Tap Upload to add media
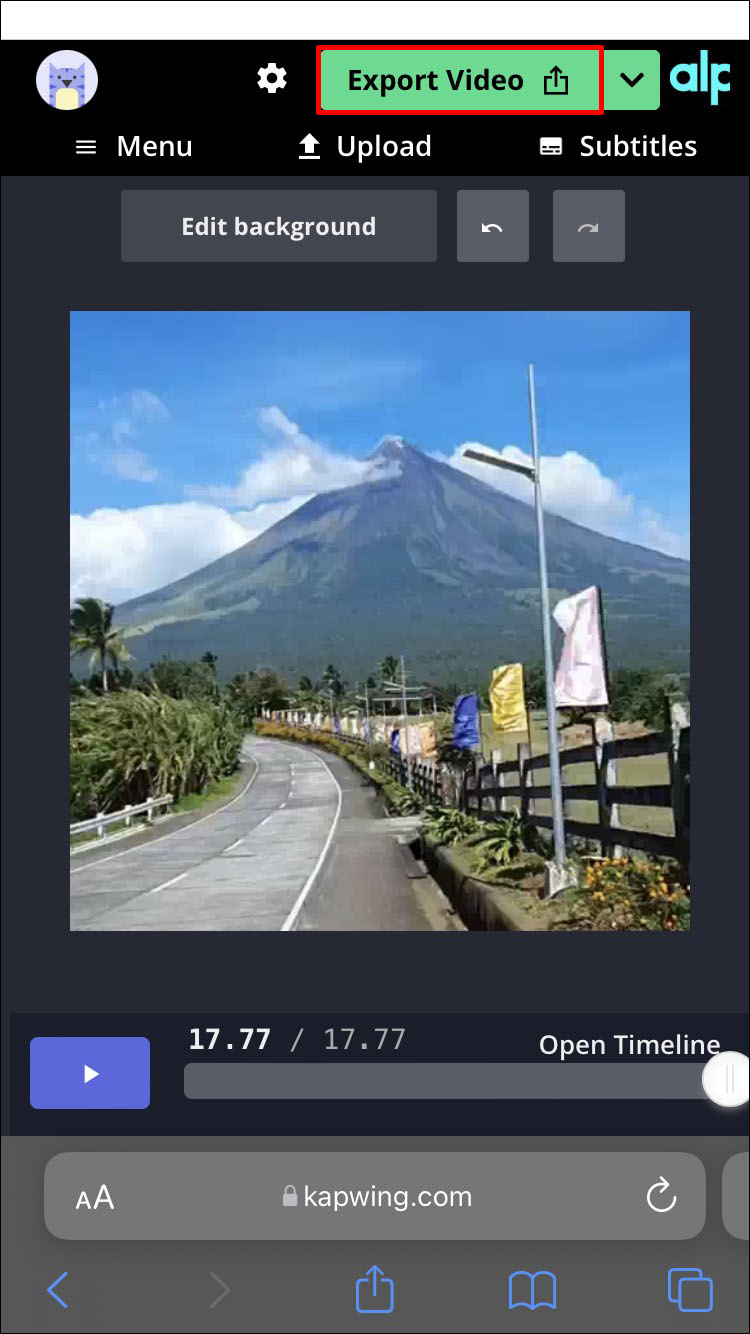This screenshot has width=750, height=1334. coord(365,147)
